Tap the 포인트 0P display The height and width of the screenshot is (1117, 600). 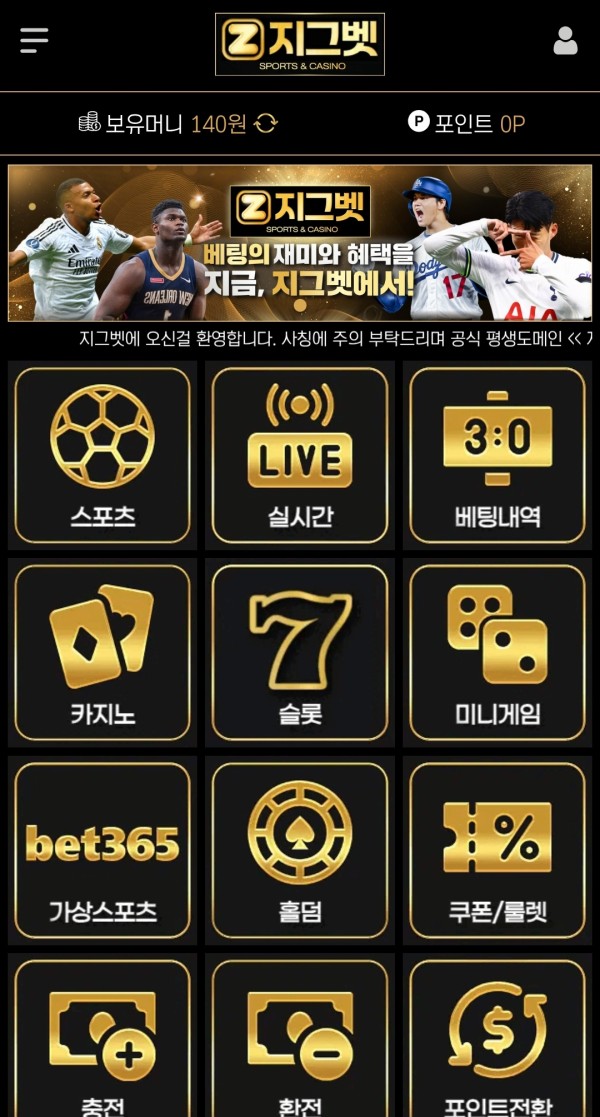click(x=466, y=123)
